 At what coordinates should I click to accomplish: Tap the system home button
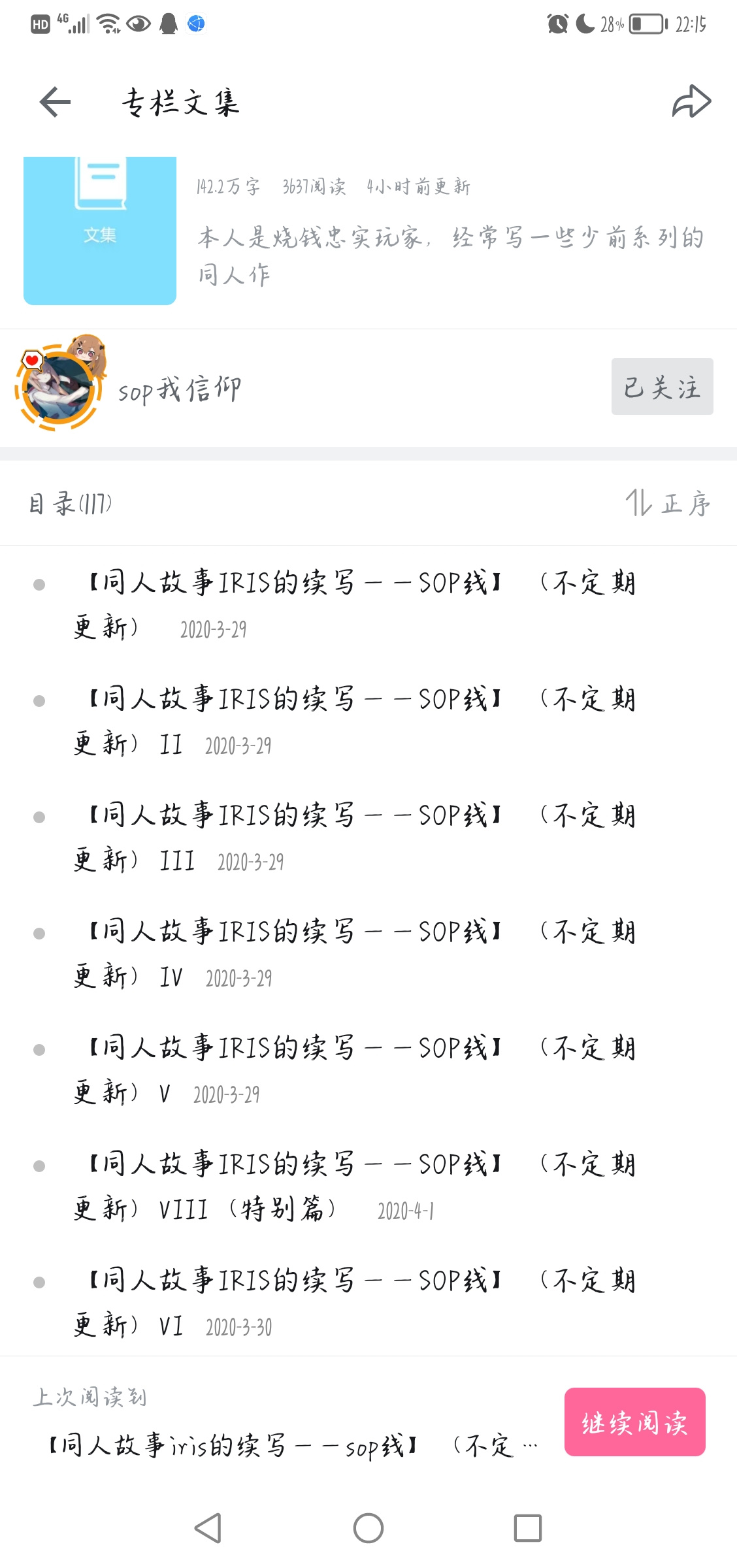[368, 1528]
